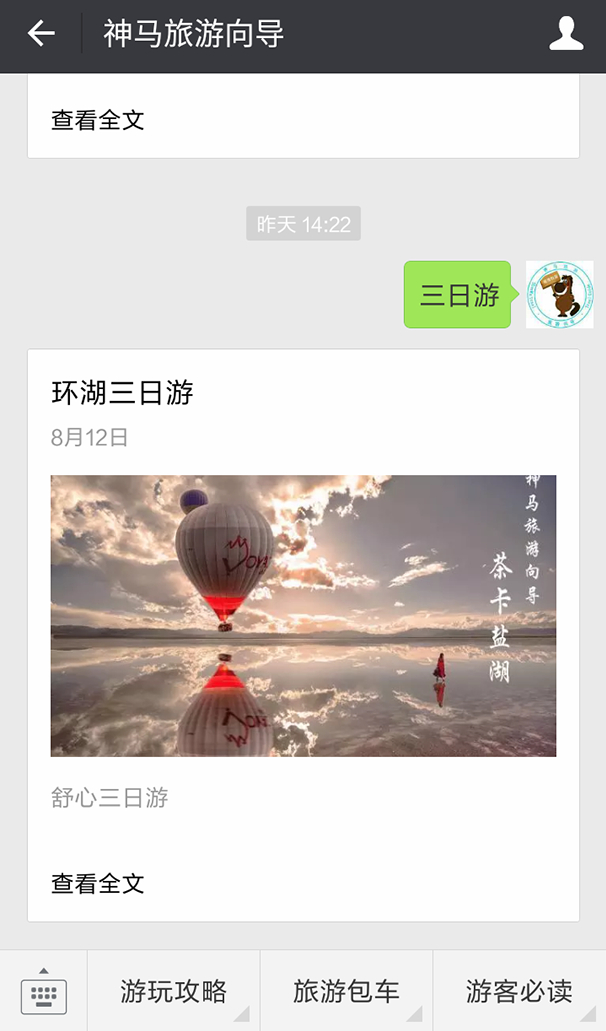The width and height of the screenshot is (606, 1031).
Task: Open the 旅游包车 menu
Action: [x=346, y=991]
